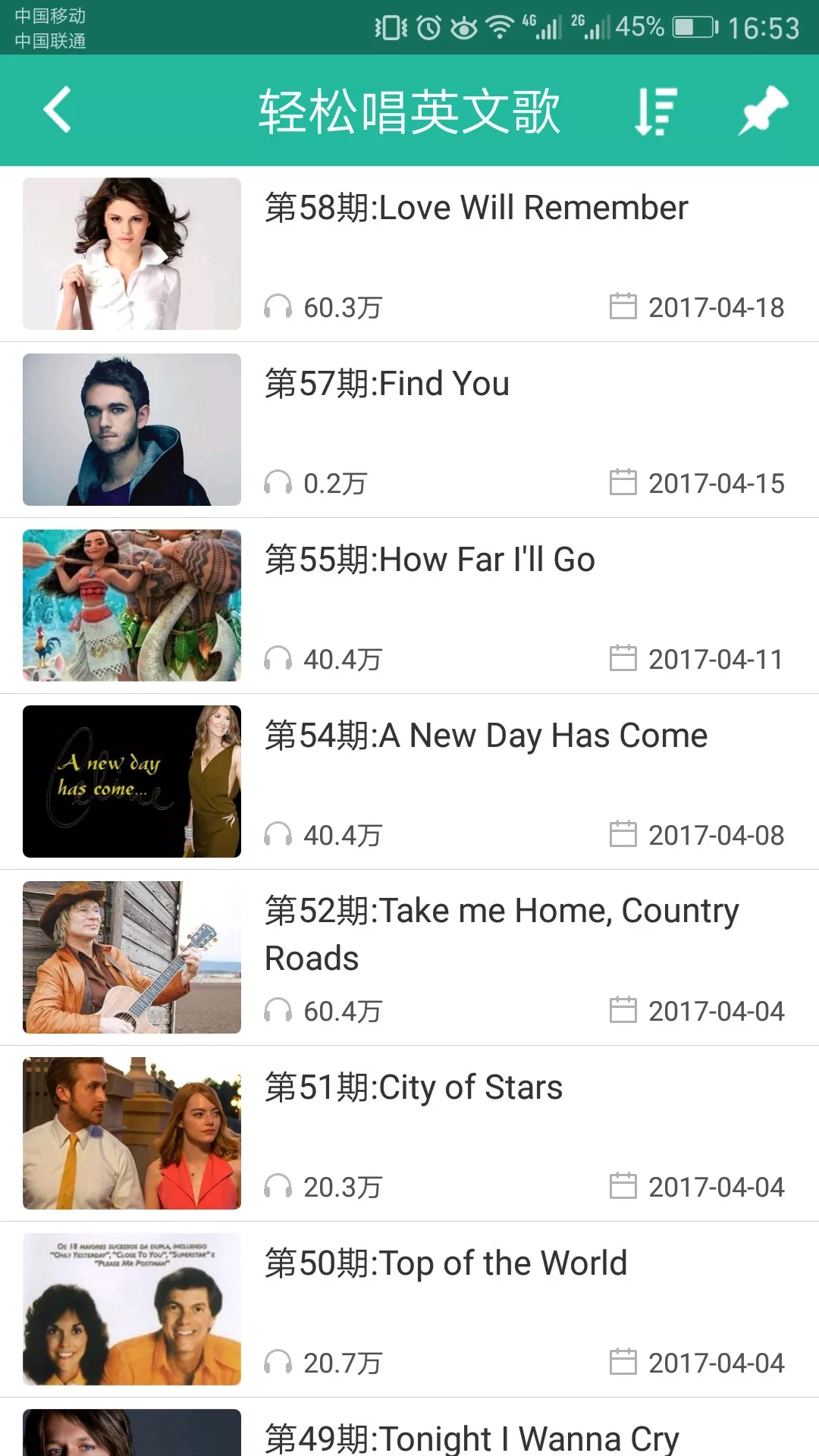
Task: Select episode 第54期:A New Day Has Come
Action: click(485, 734)
